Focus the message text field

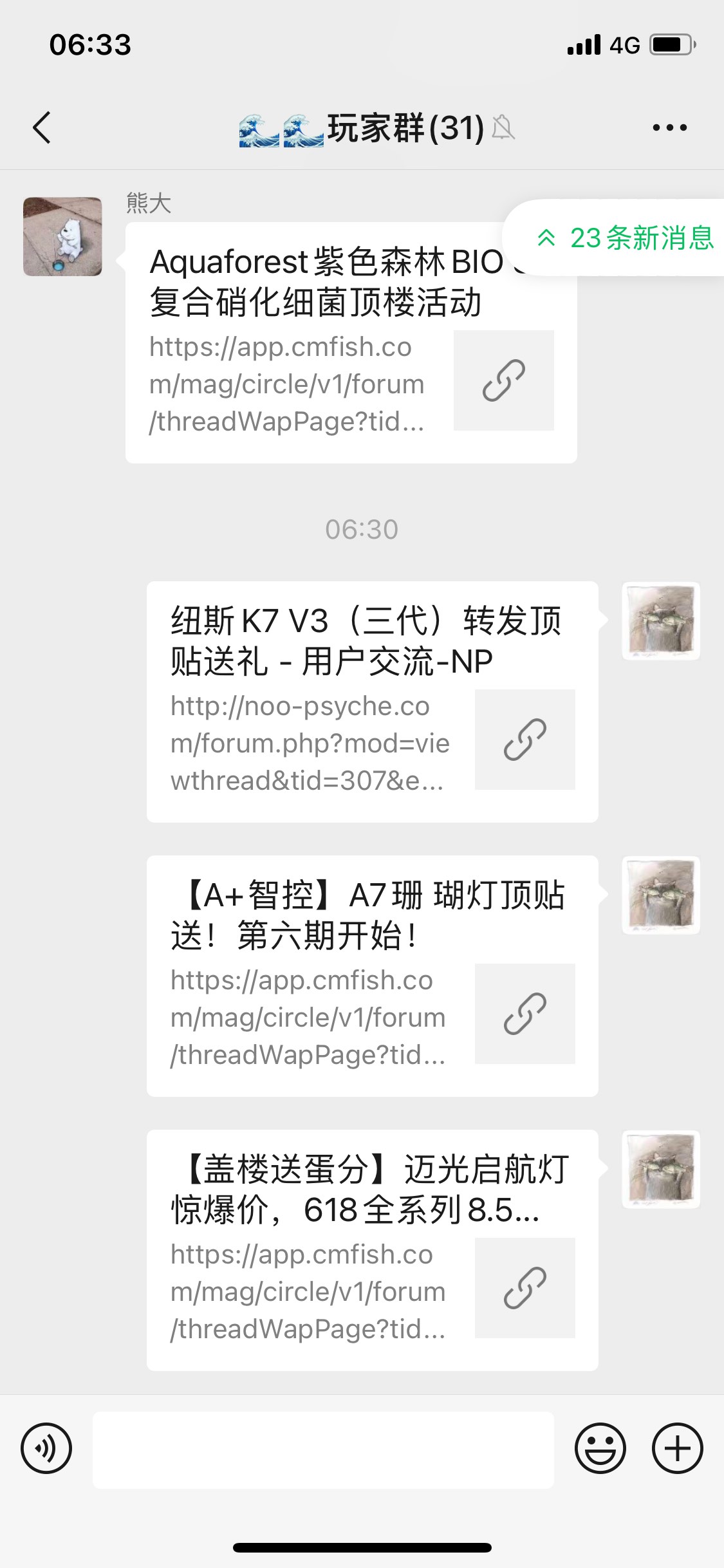point(323,1450)
